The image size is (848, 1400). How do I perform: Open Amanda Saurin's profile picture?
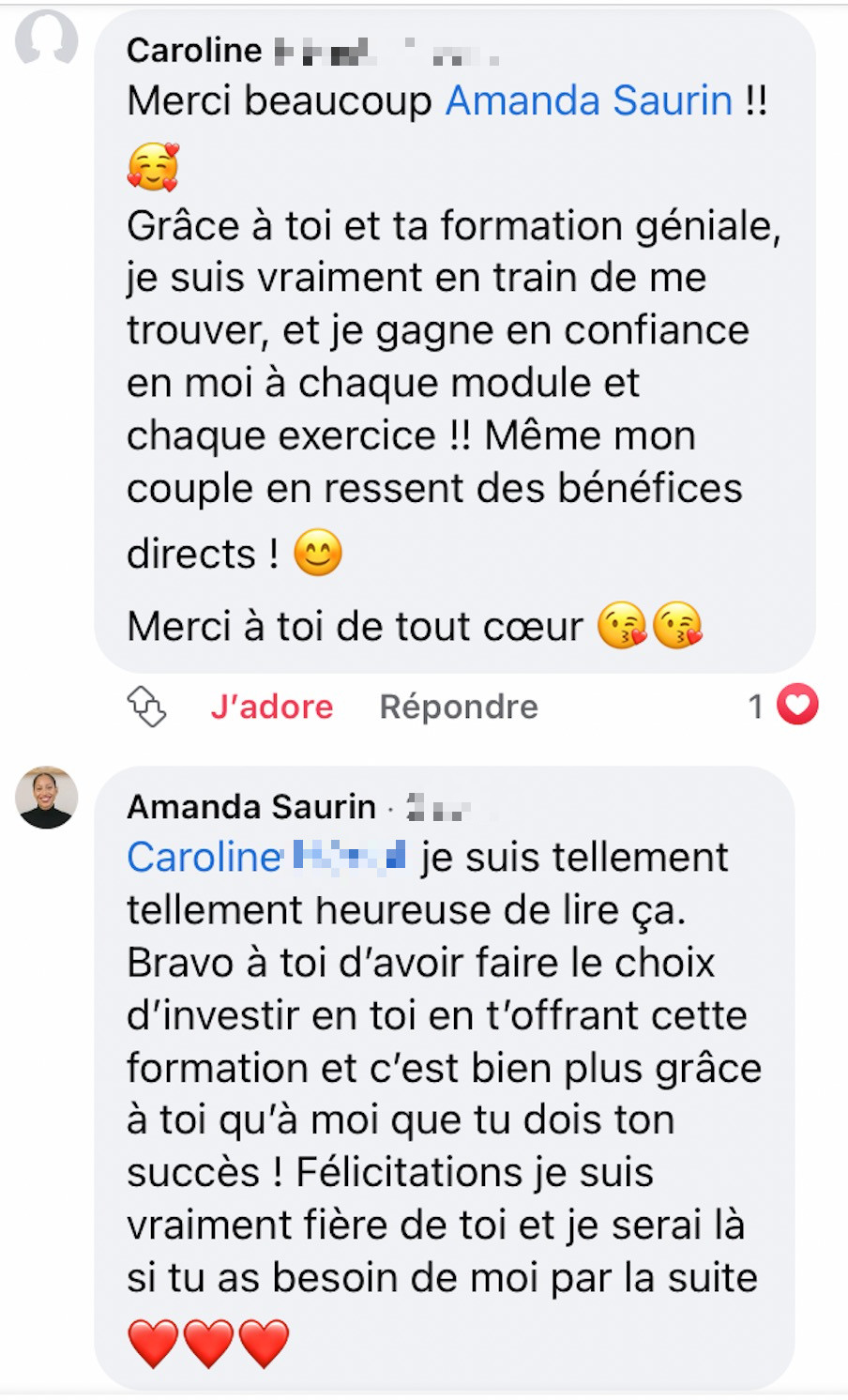click(x=47, y=798)
